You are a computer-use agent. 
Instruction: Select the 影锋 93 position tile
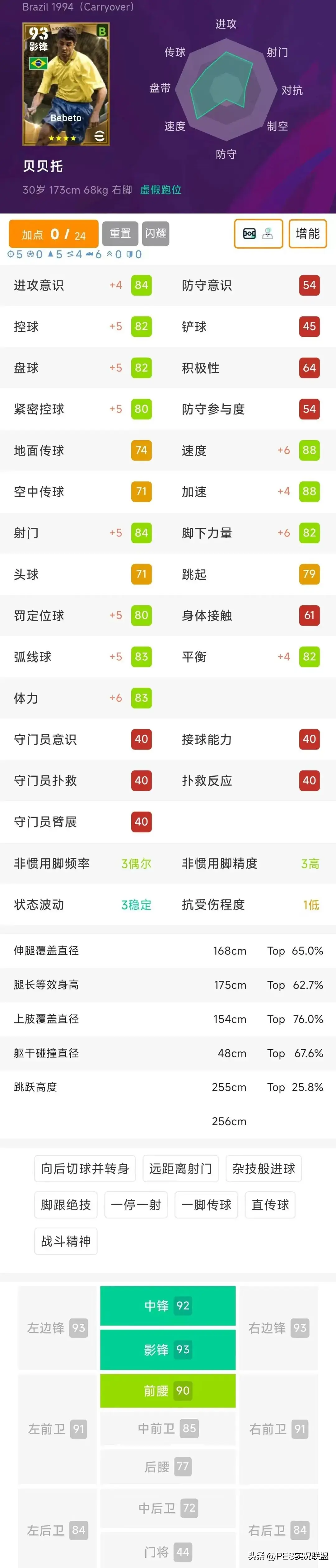(168, 1350)
